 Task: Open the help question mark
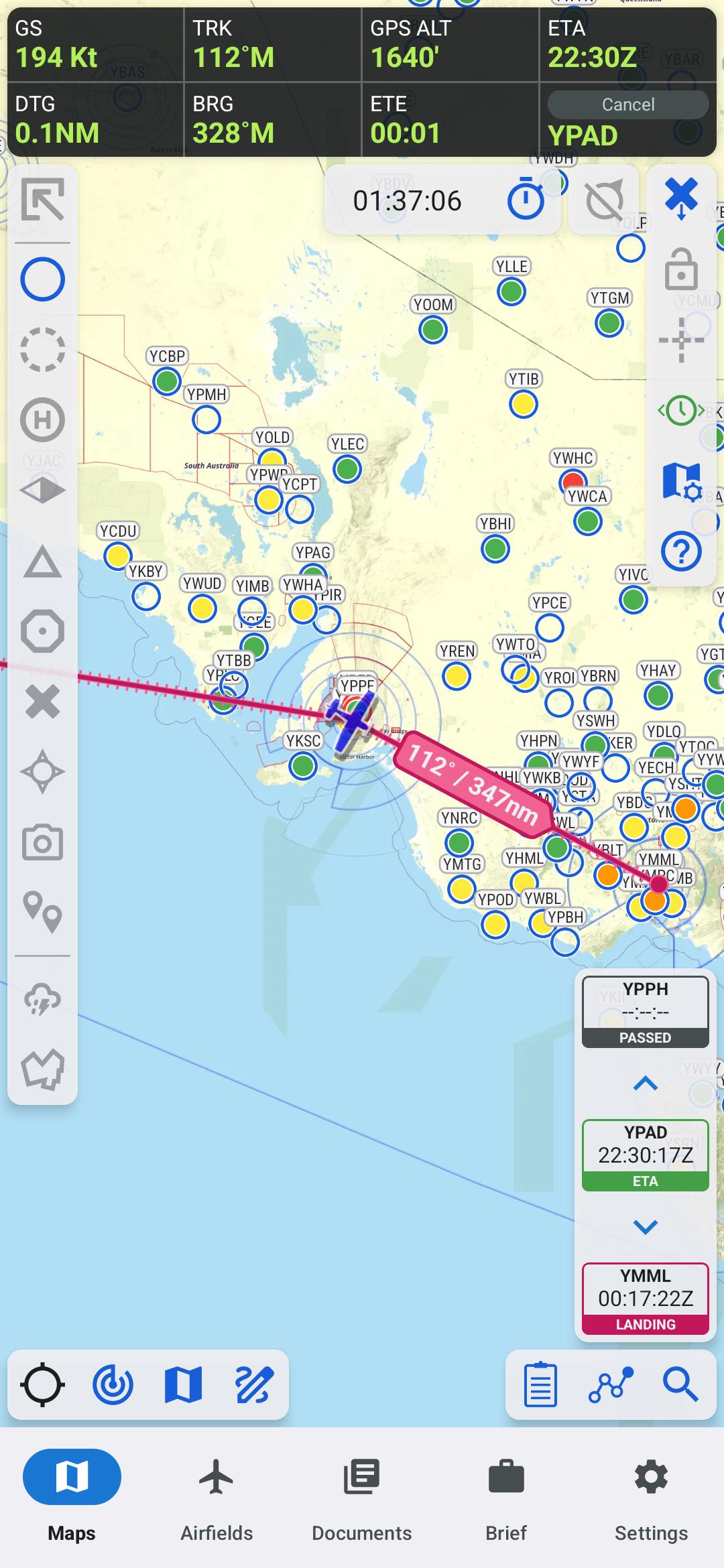coord(681,551)
